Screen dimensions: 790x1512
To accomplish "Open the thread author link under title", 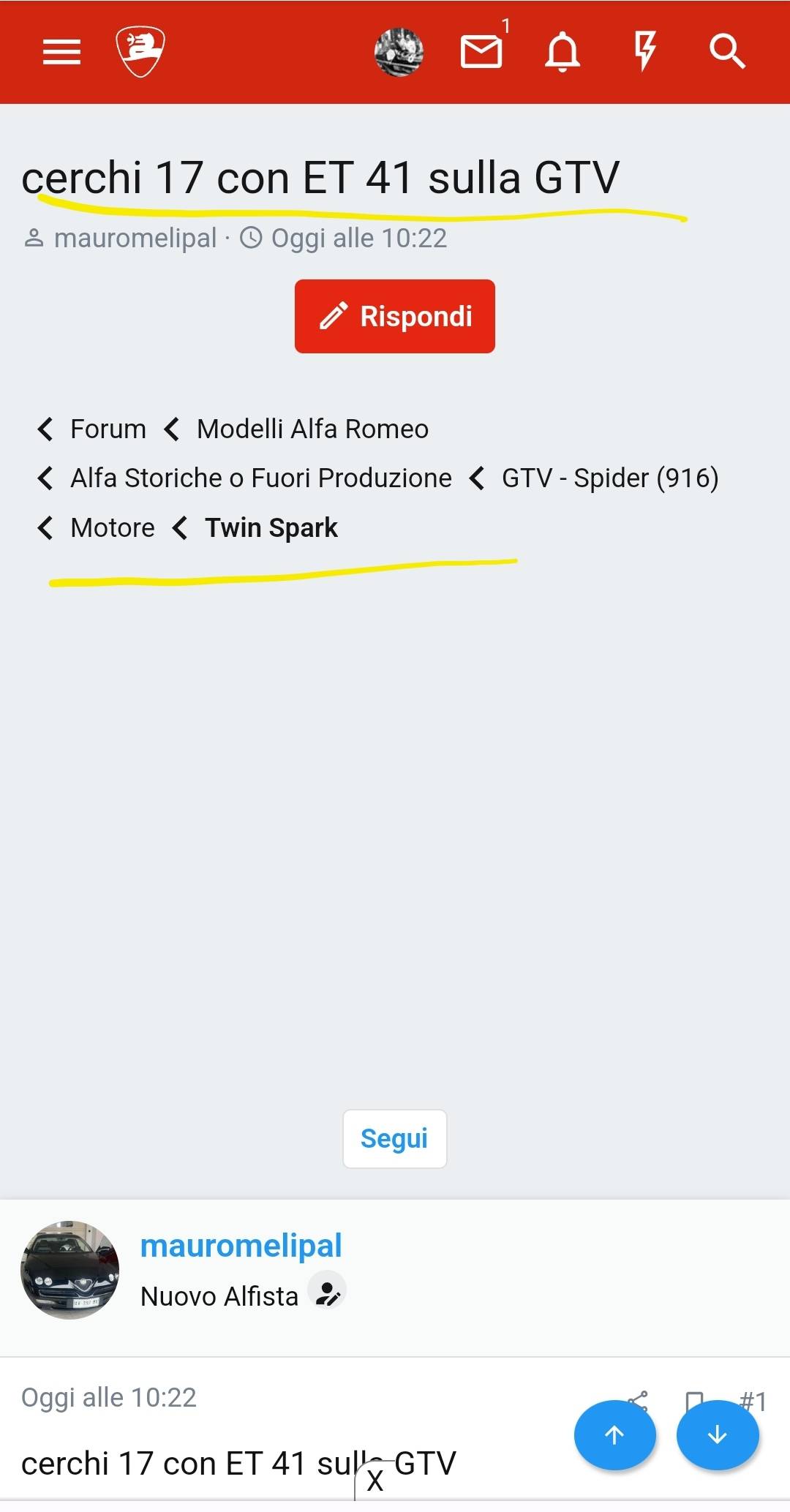I will [x=135, y=238].
